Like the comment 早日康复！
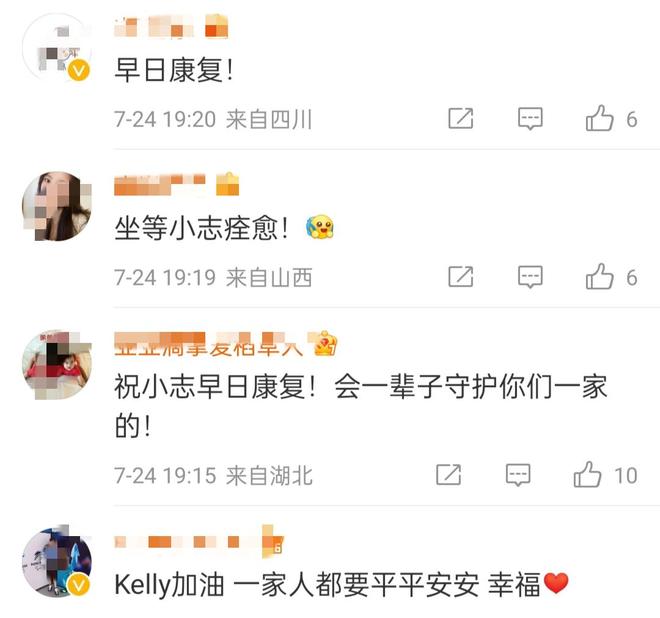660x618 pixels. click(600, 119)
